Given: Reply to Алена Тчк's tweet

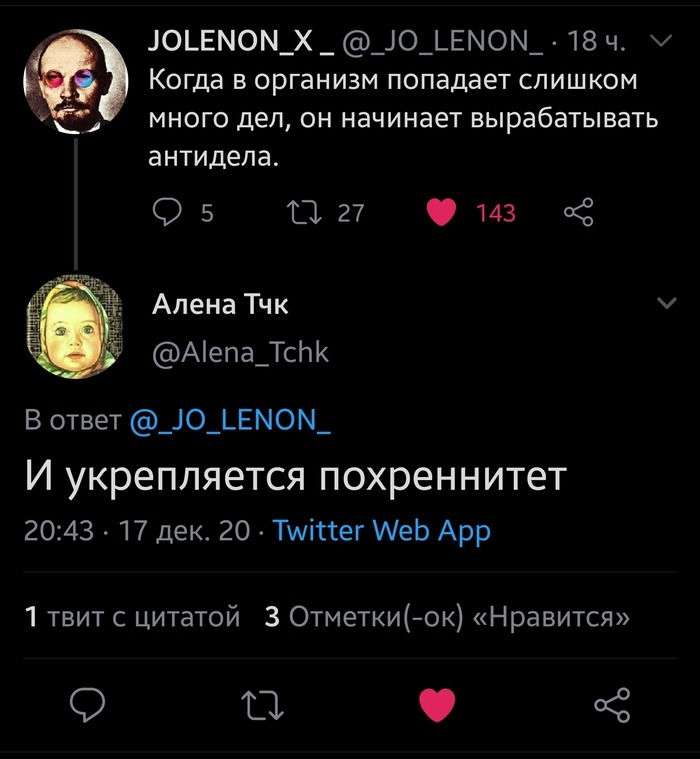Looking at the screenshot, I should pyautogui.click(x=89, y=705).
